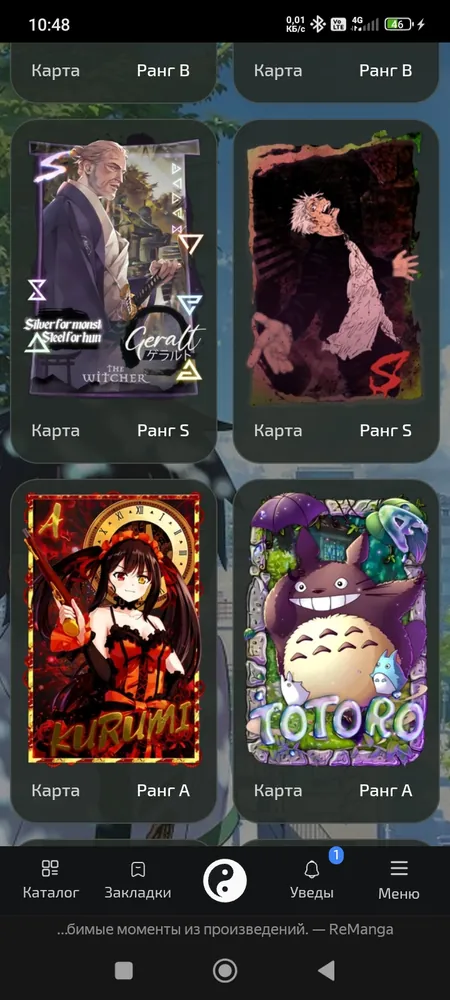Open the Geralt Witcher rank S card
450x1000 pixels.
click(113, 291)
